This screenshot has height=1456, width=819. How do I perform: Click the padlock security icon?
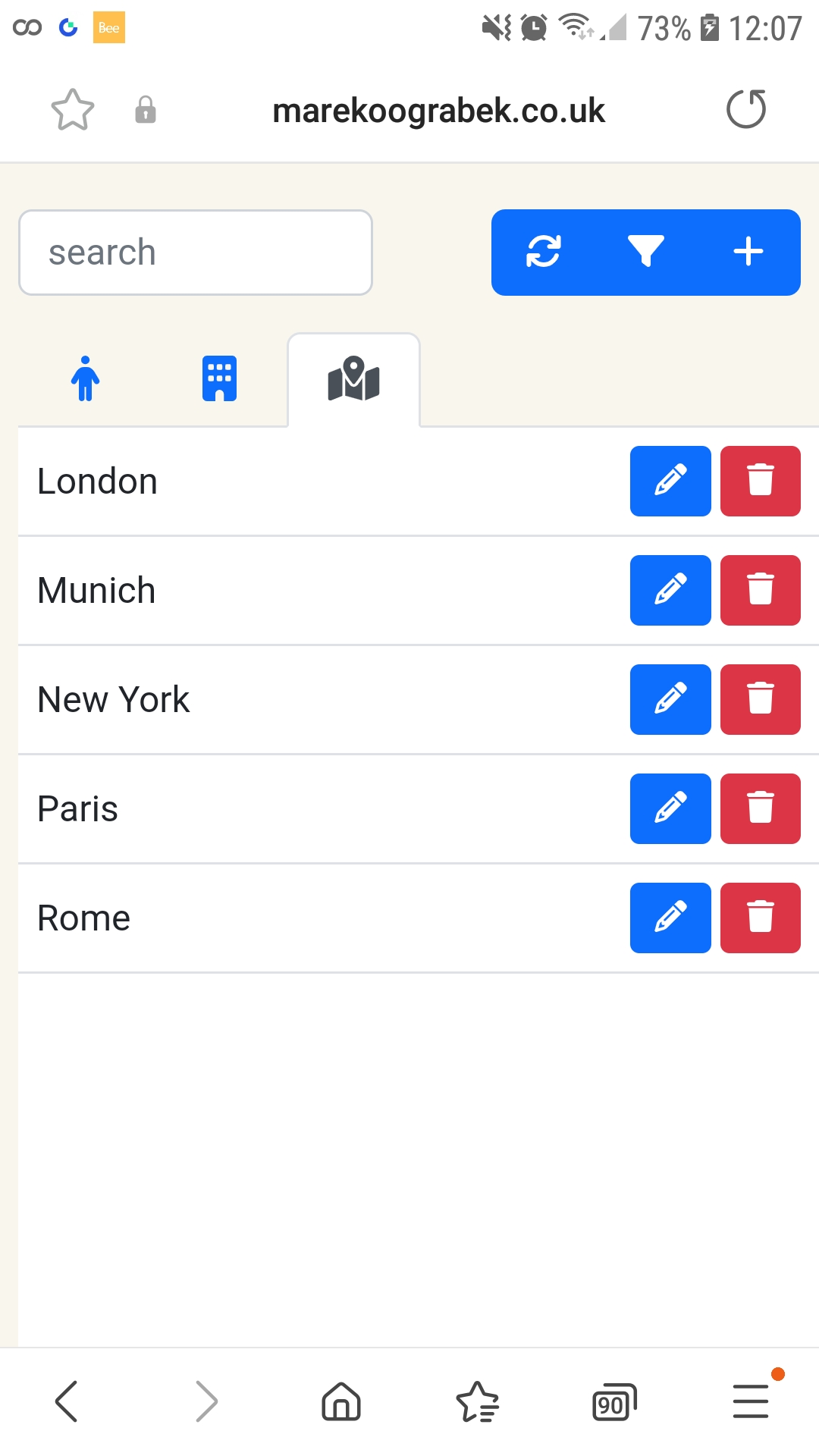pyautogui.click(x=145, y=111)
